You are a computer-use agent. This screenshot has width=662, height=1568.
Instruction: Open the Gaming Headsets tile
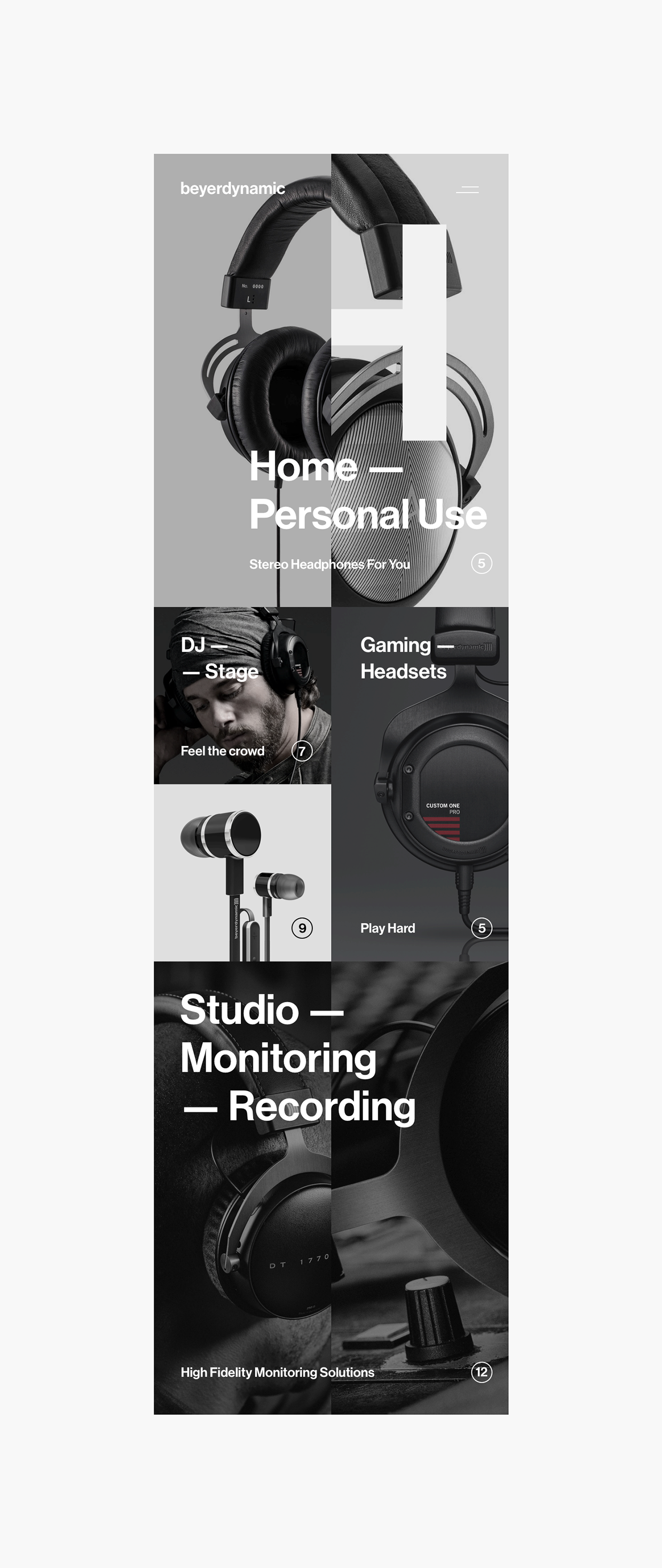point(419,783)
